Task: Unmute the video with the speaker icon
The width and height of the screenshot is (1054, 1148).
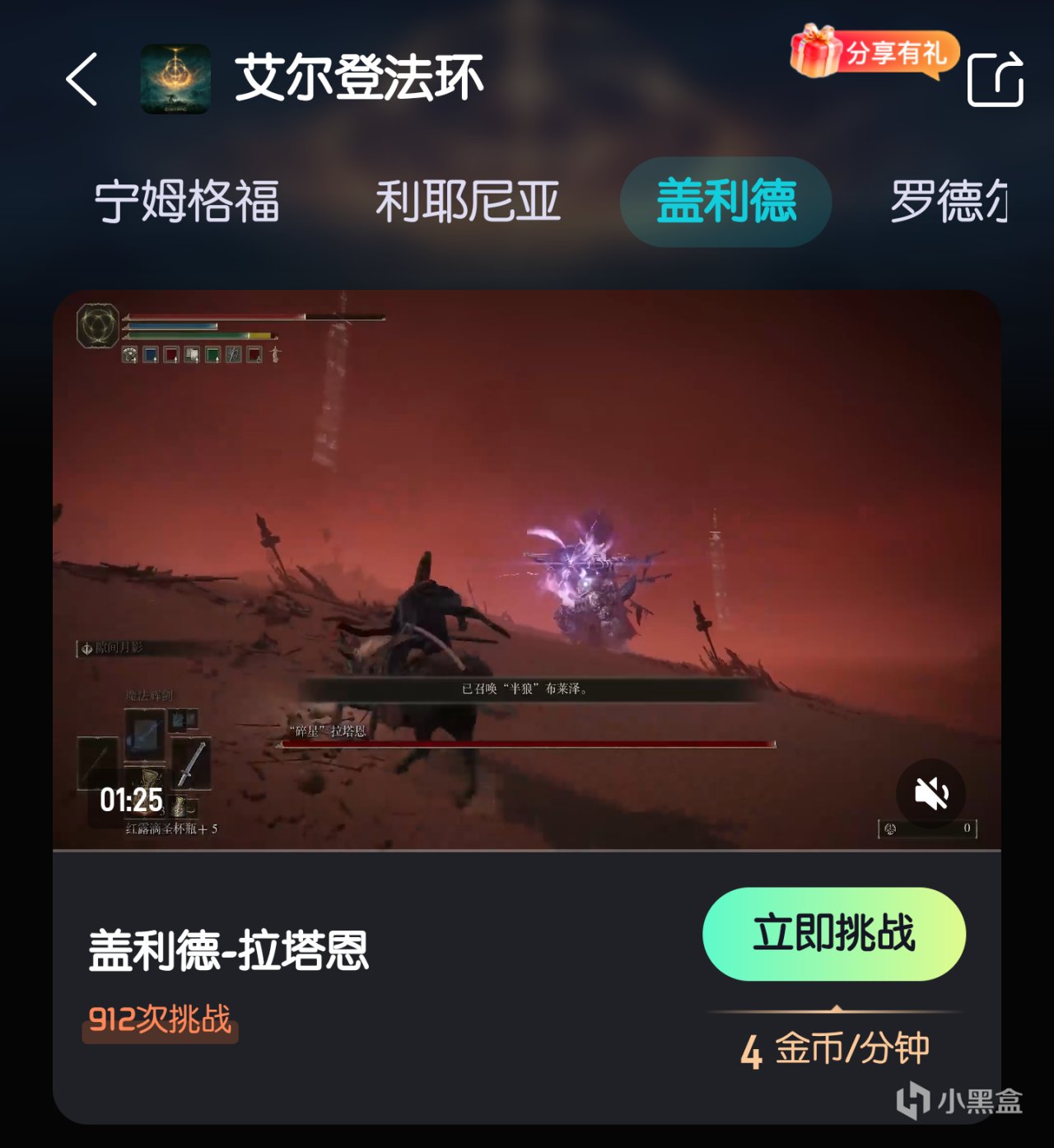Action: click(930, 794)
